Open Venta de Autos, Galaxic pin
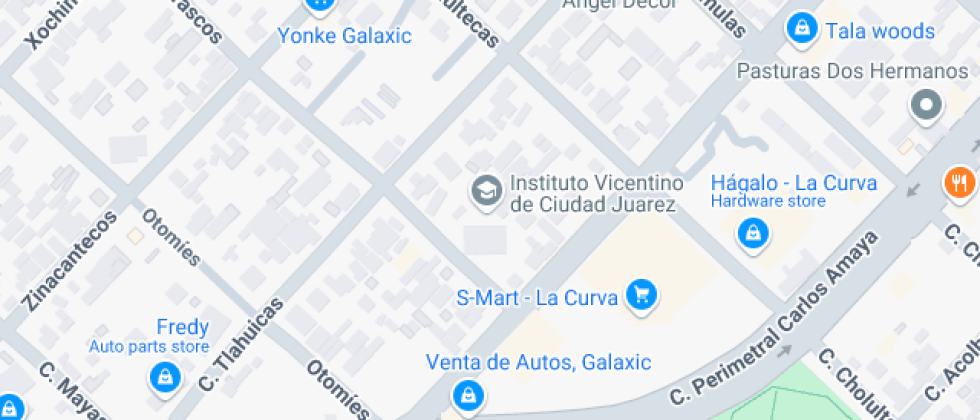980x420 pixels. [x=464, y=395]
